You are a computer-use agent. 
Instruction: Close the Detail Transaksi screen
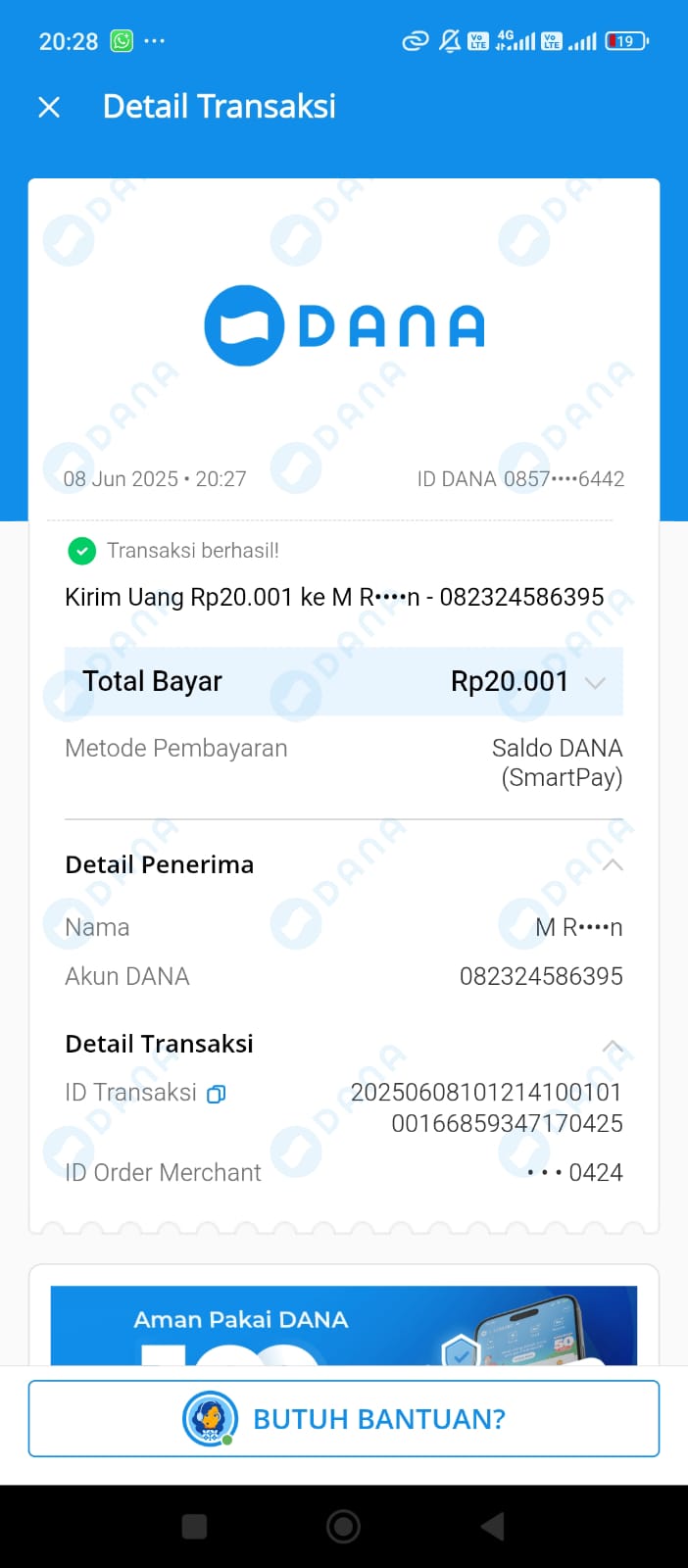49,107
